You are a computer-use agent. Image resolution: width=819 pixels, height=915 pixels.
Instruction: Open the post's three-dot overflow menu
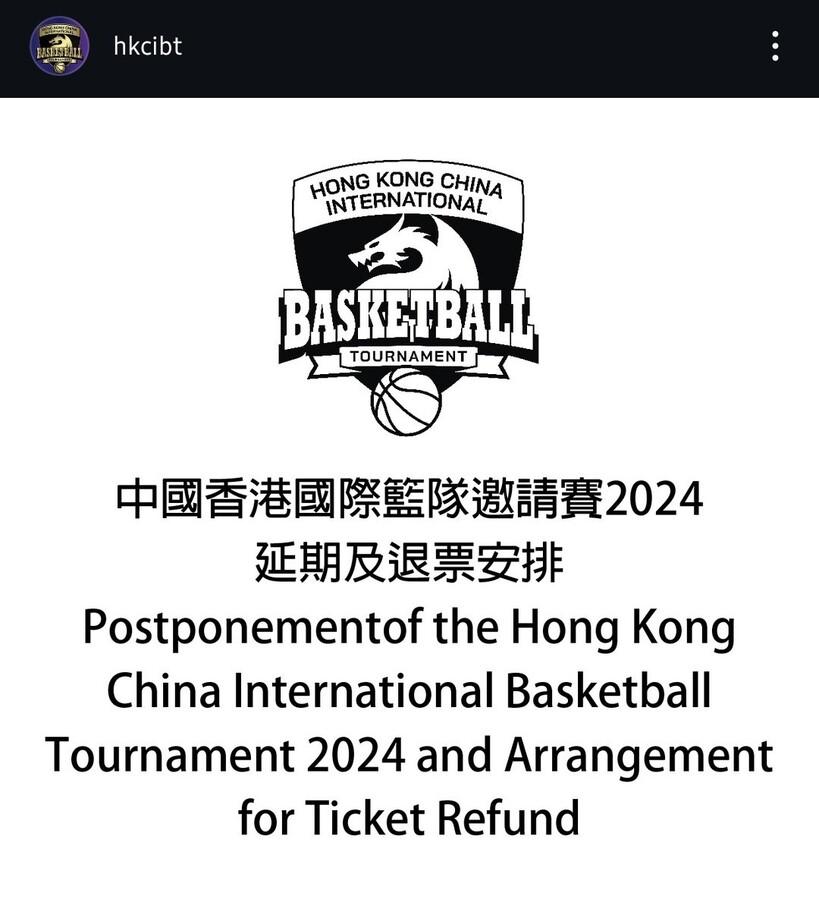775,46
